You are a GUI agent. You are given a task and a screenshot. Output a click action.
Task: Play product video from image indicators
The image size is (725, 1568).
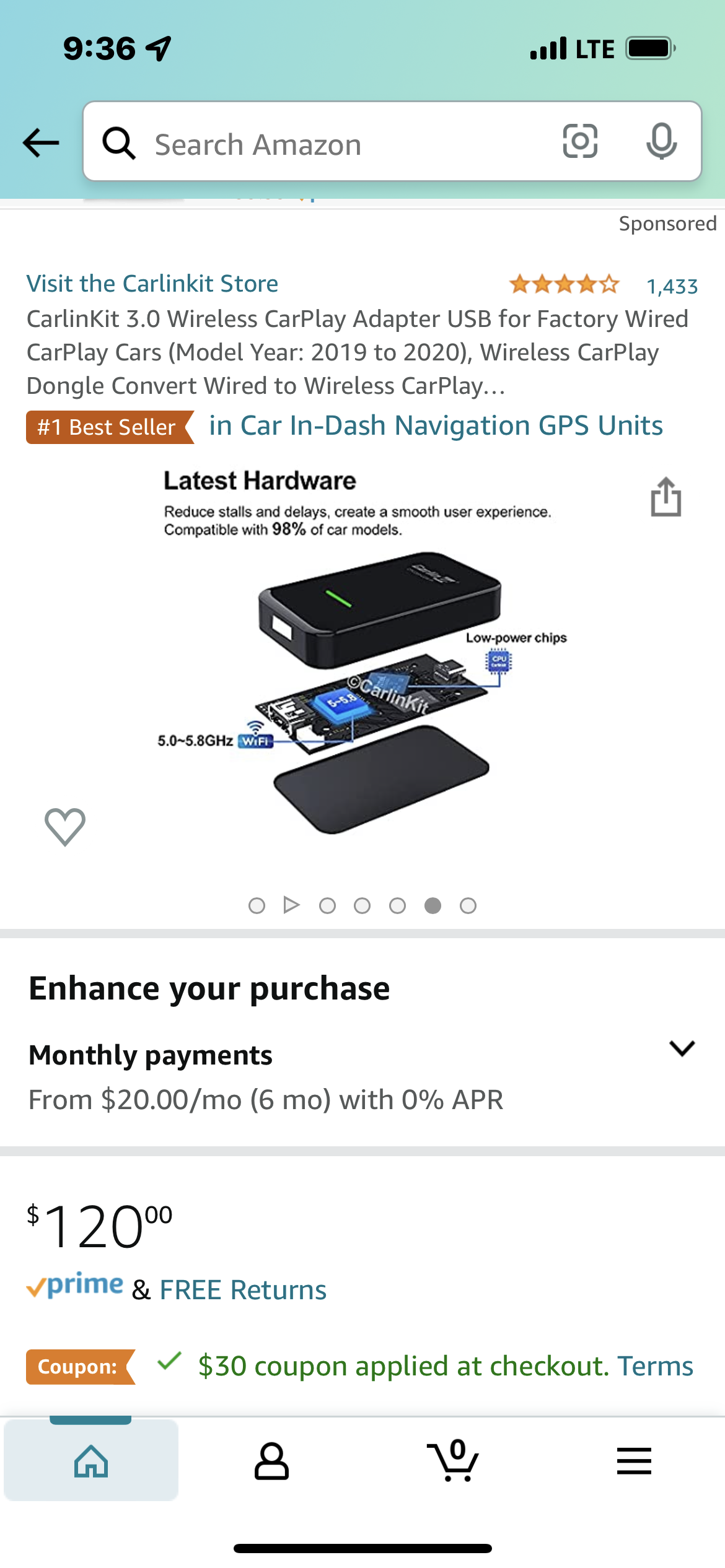[x=291, y=905]
